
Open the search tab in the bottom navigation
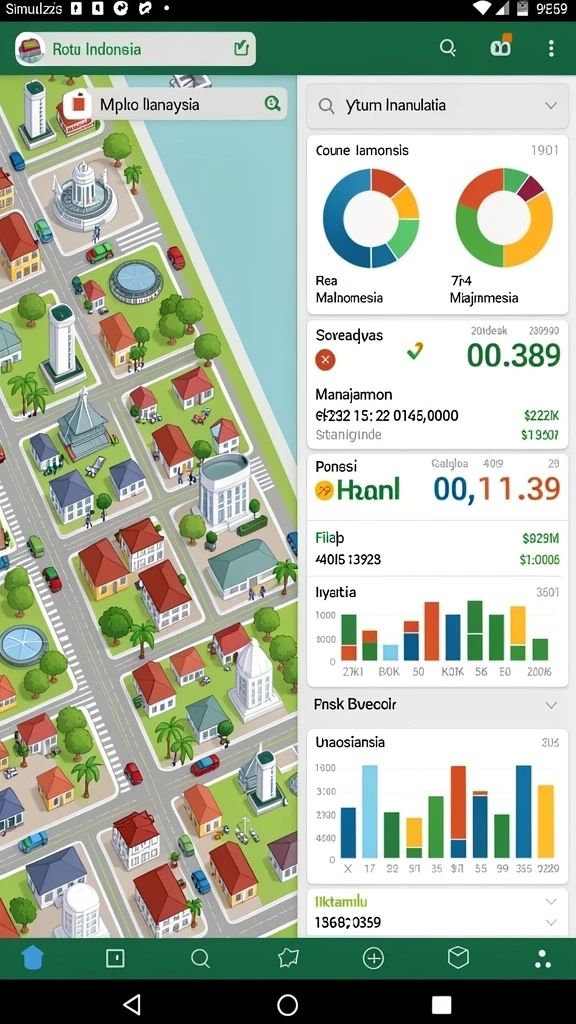[200, 958]
